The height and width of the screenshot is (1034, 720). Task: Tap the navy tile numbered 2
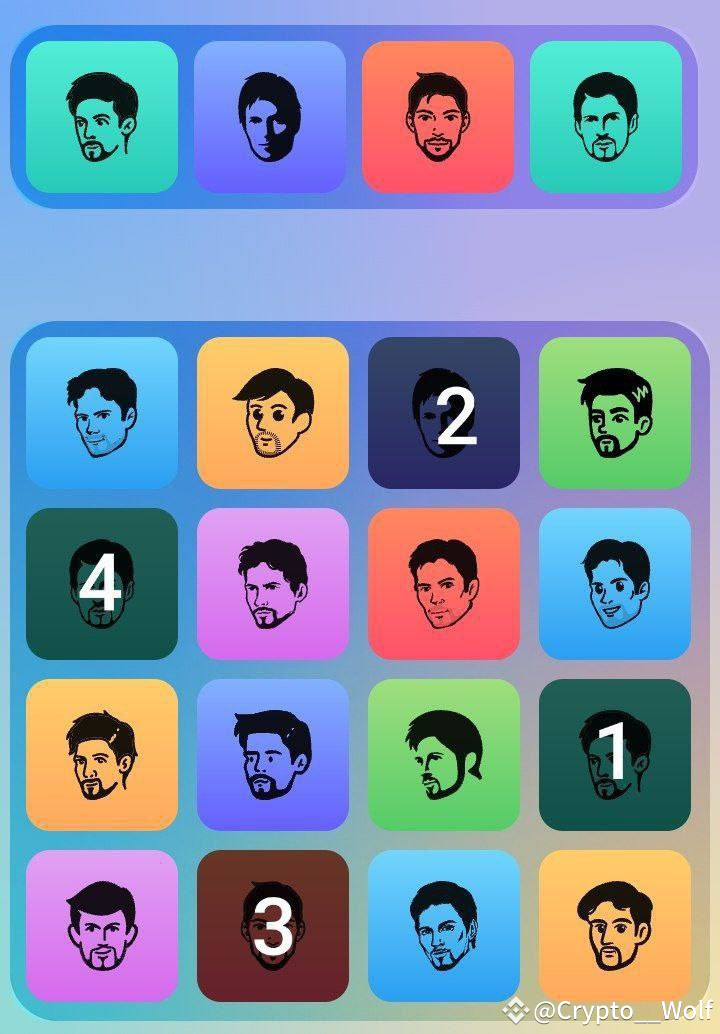tap(444, 412)
